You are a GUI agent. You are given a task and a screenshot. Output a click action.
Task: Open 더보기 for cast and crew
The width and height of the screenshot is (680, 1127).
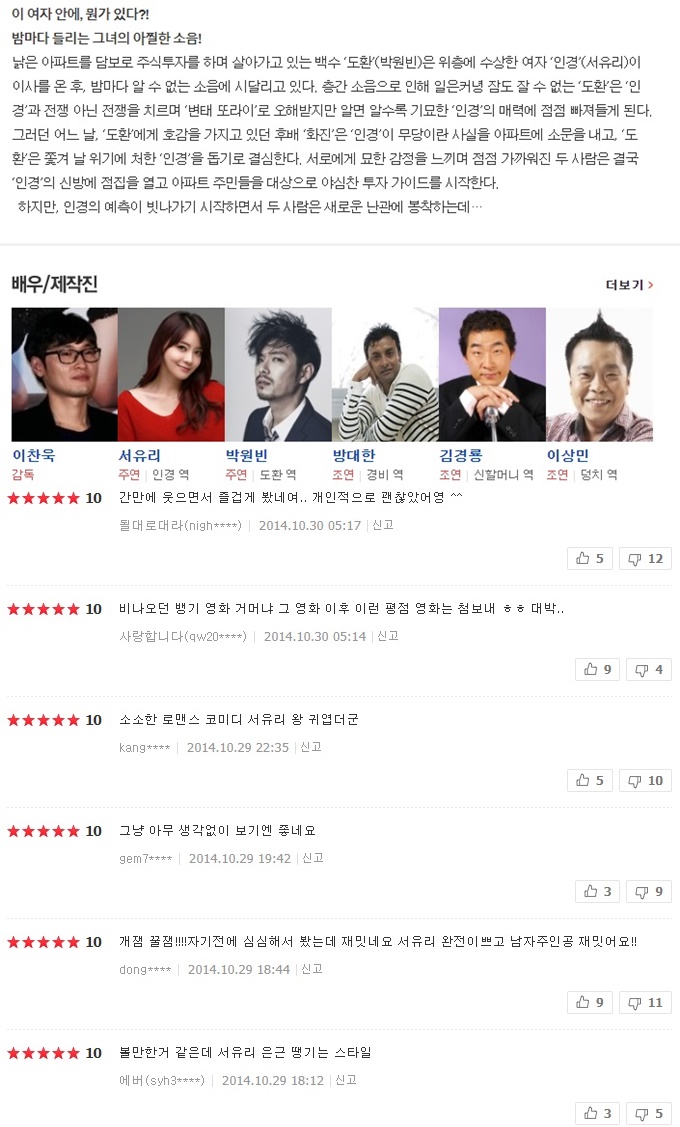point(629,285)
